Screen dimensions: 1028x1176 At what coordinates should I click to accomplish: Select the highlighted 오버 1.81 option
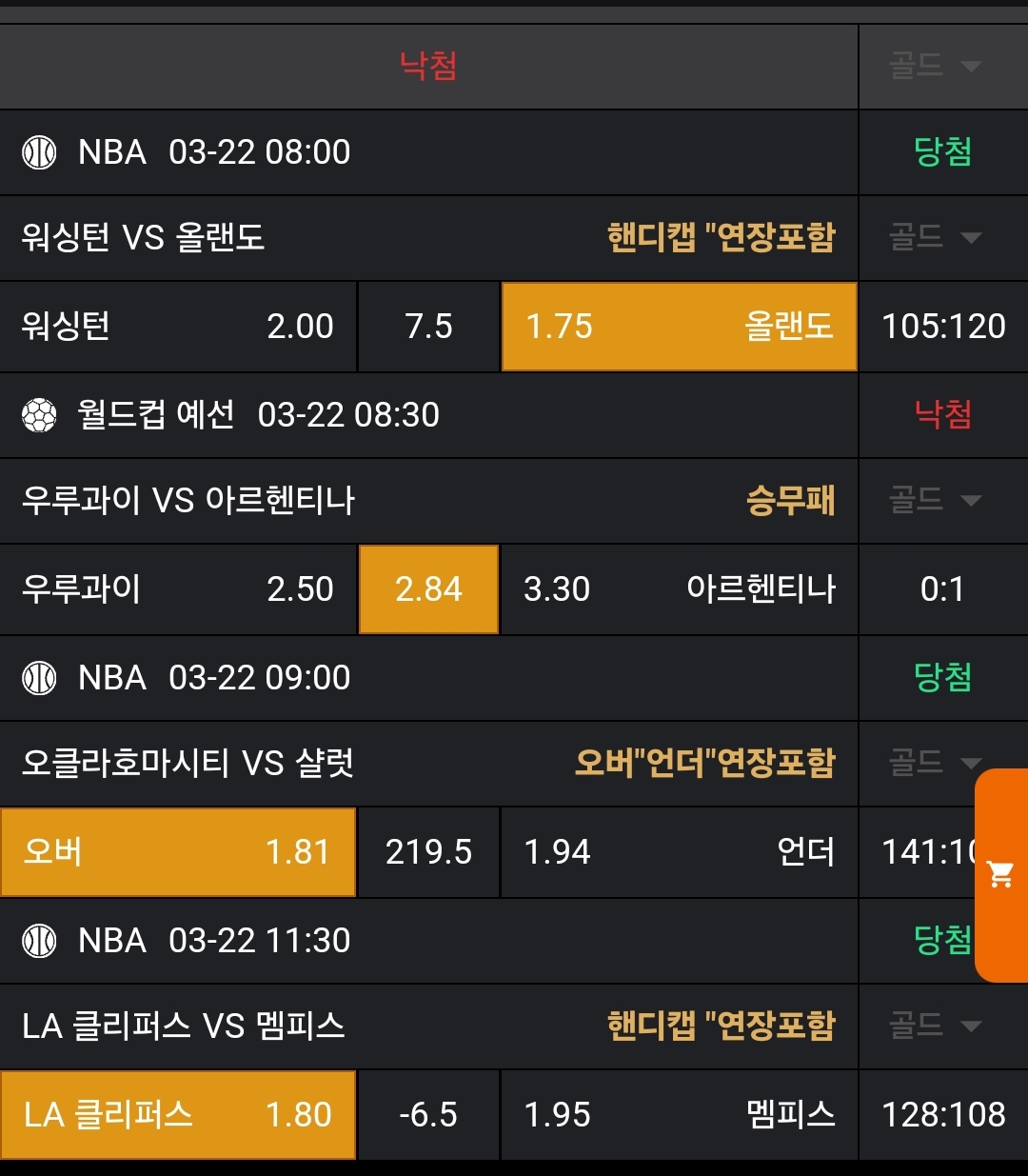[178, 852]
